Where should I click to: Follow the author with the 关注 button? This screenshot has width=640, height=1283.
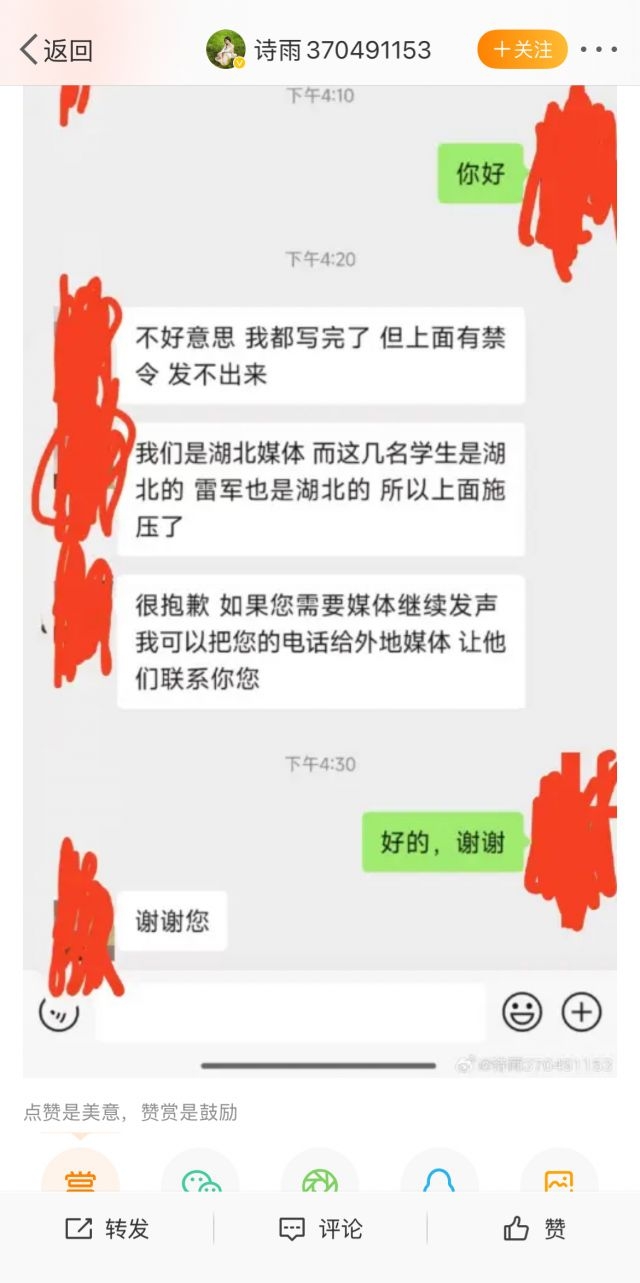coord(522,49)
